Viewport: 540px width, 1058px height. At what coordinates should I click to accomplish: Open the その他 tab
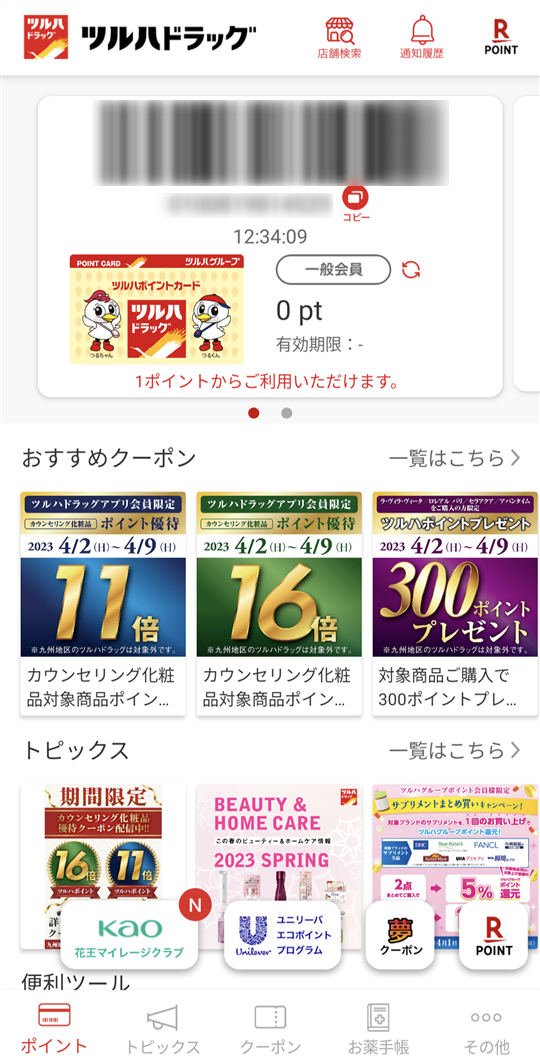[x=487, y=1028]
